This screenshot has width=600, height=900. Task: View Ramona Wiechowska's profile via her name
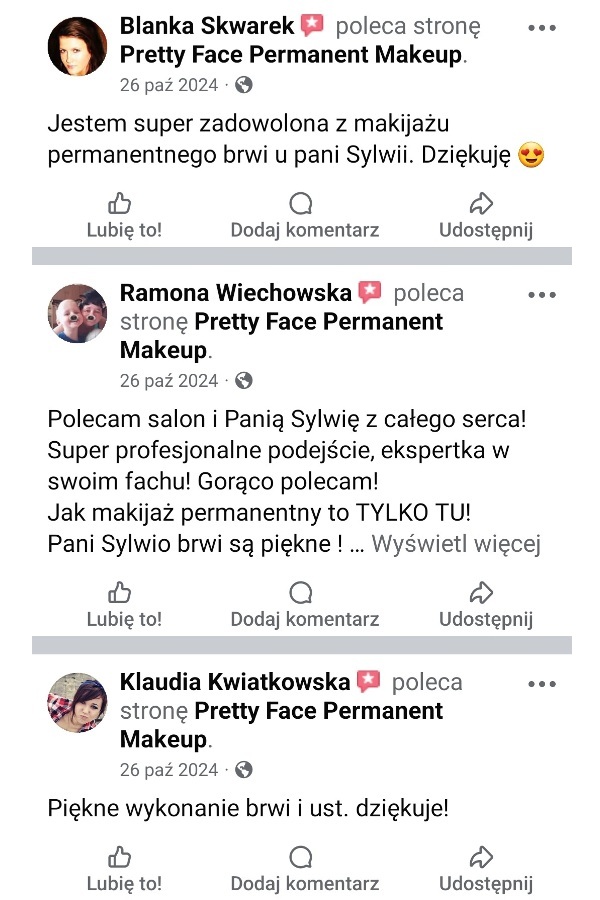236,293
